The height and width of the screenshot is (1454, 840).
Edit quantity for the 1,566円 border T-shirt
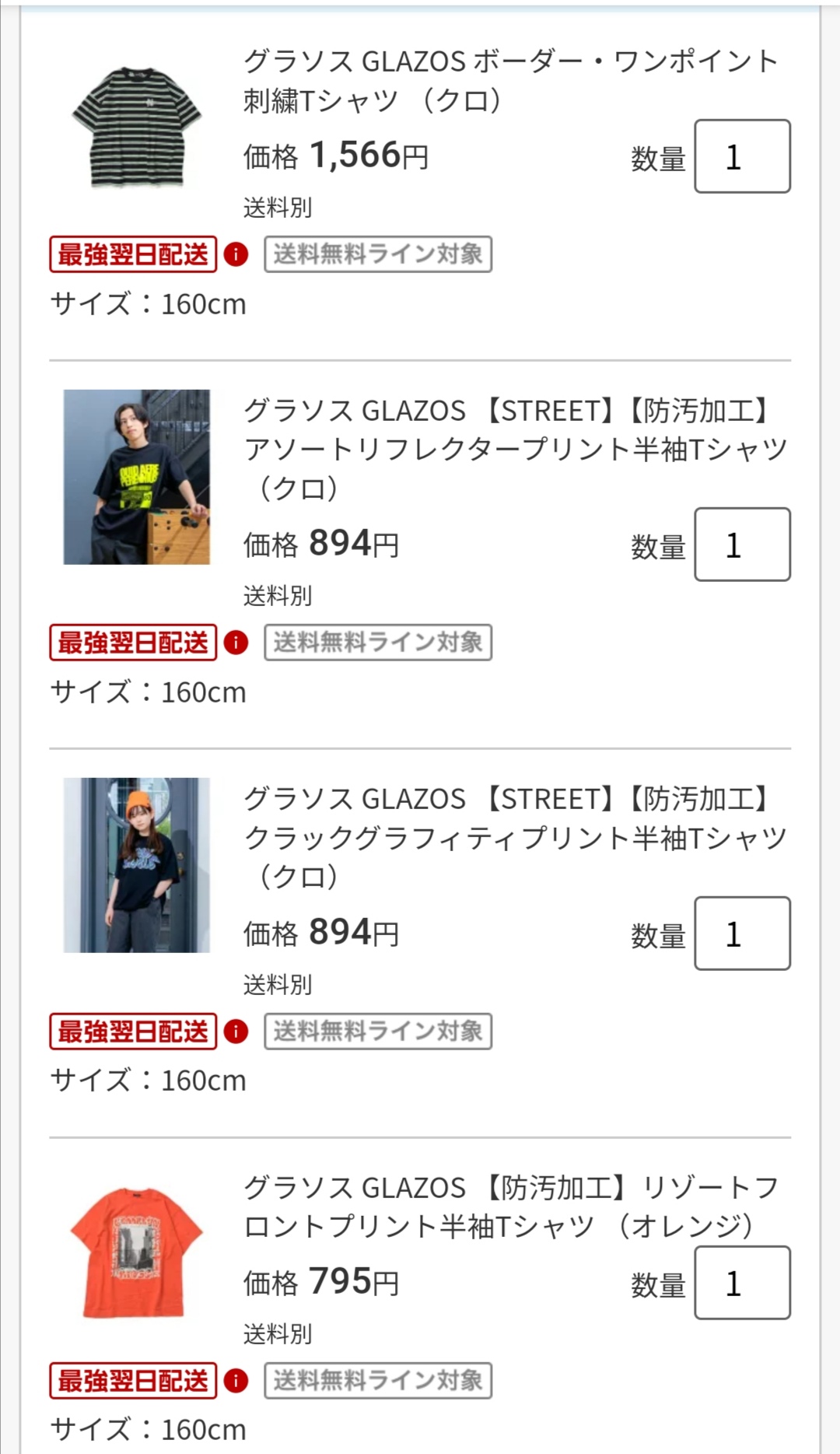click(742, 156)
